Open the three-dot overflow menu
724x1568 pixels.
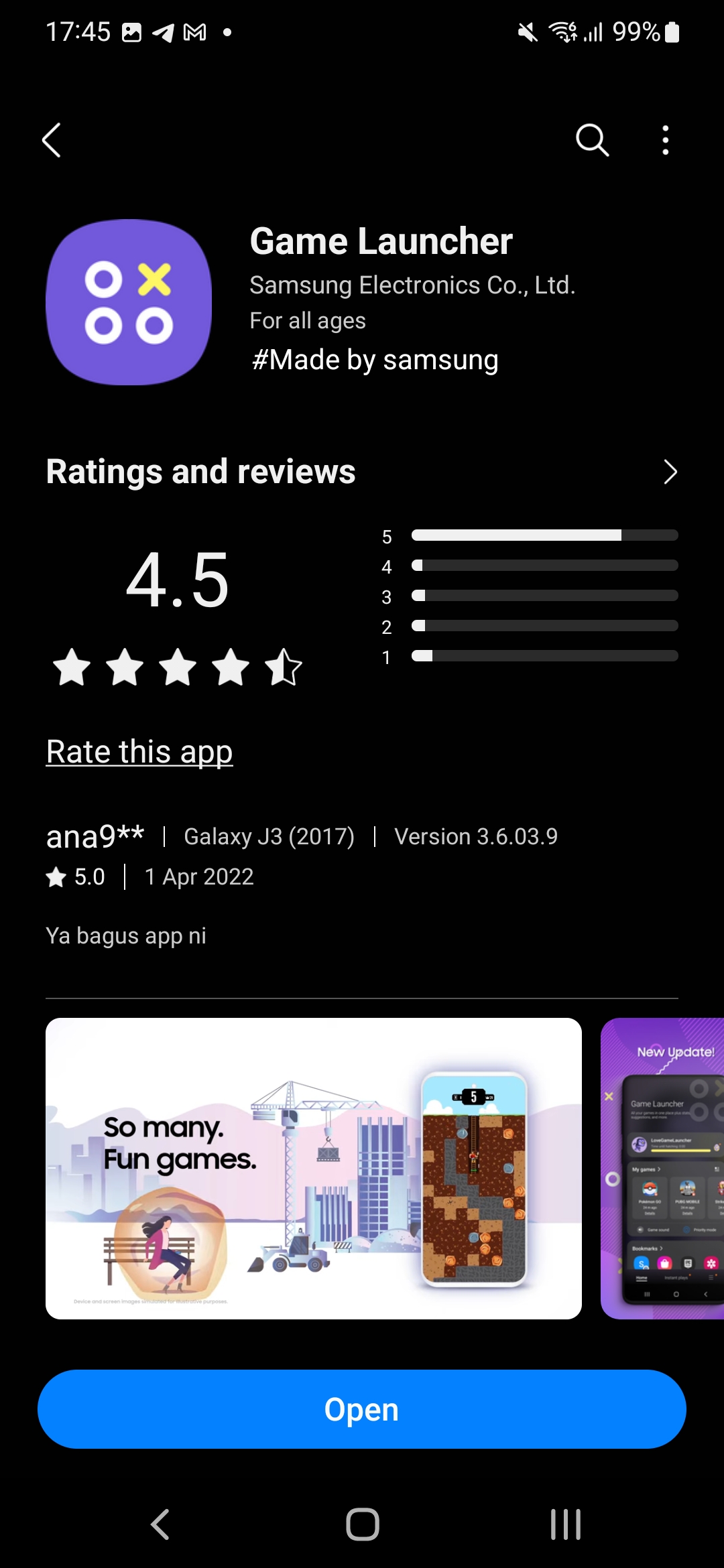[665, 140]
